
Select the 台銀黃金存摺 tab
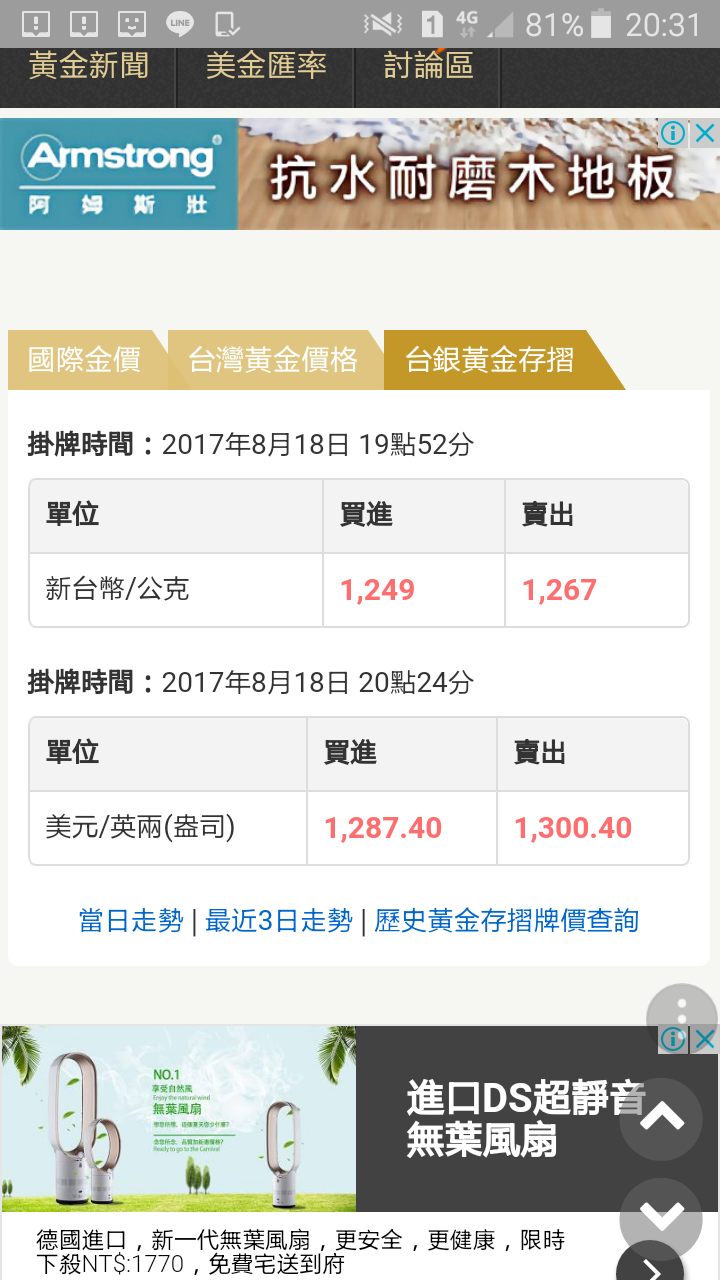point(490,360)
